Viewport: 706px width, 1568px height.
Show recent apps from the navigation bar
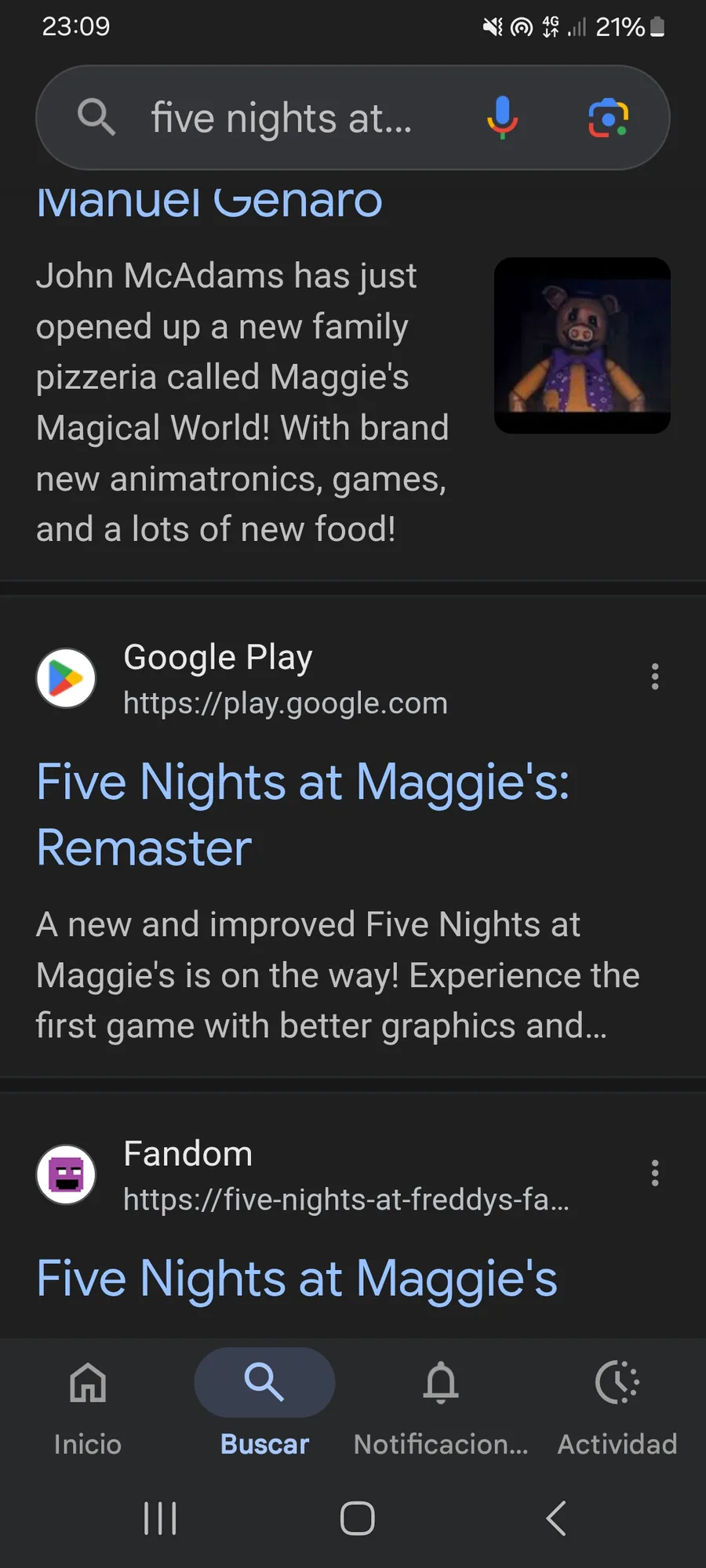[x=160, y=1519]
